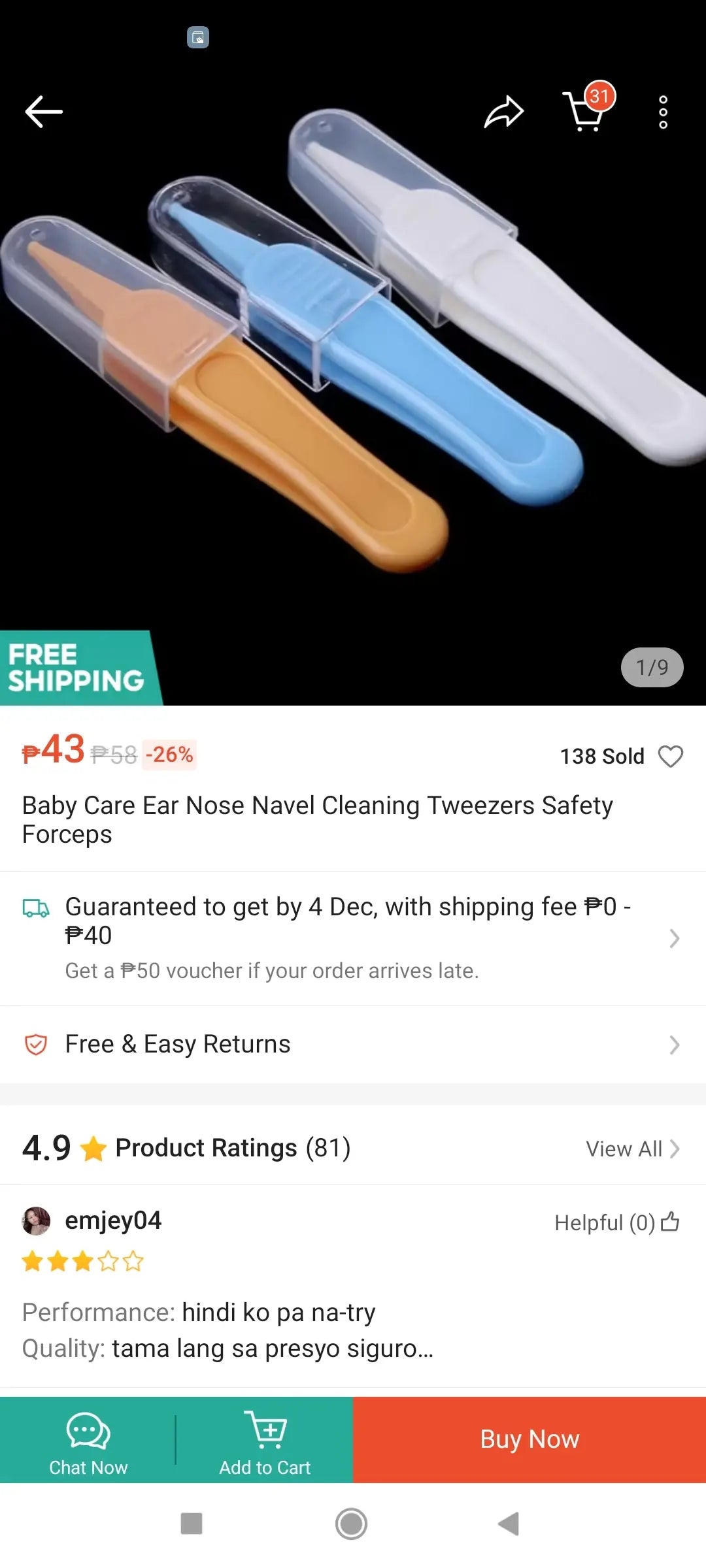This screenshot has width=706, height=1568.
Task: Tap Buy Now to purchase
Action: (x=529, y=1439)
